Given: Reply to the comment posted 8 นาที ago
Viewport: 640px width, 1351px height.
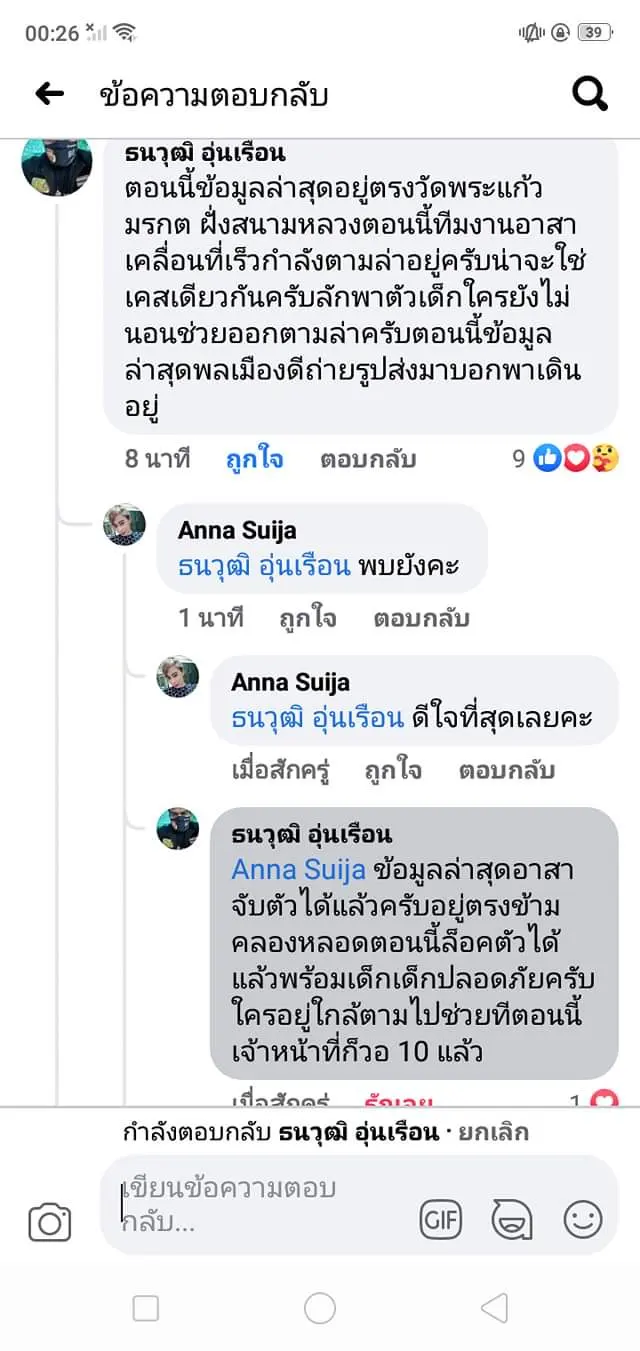Looking at the screenshot, I should click(368, 459).
